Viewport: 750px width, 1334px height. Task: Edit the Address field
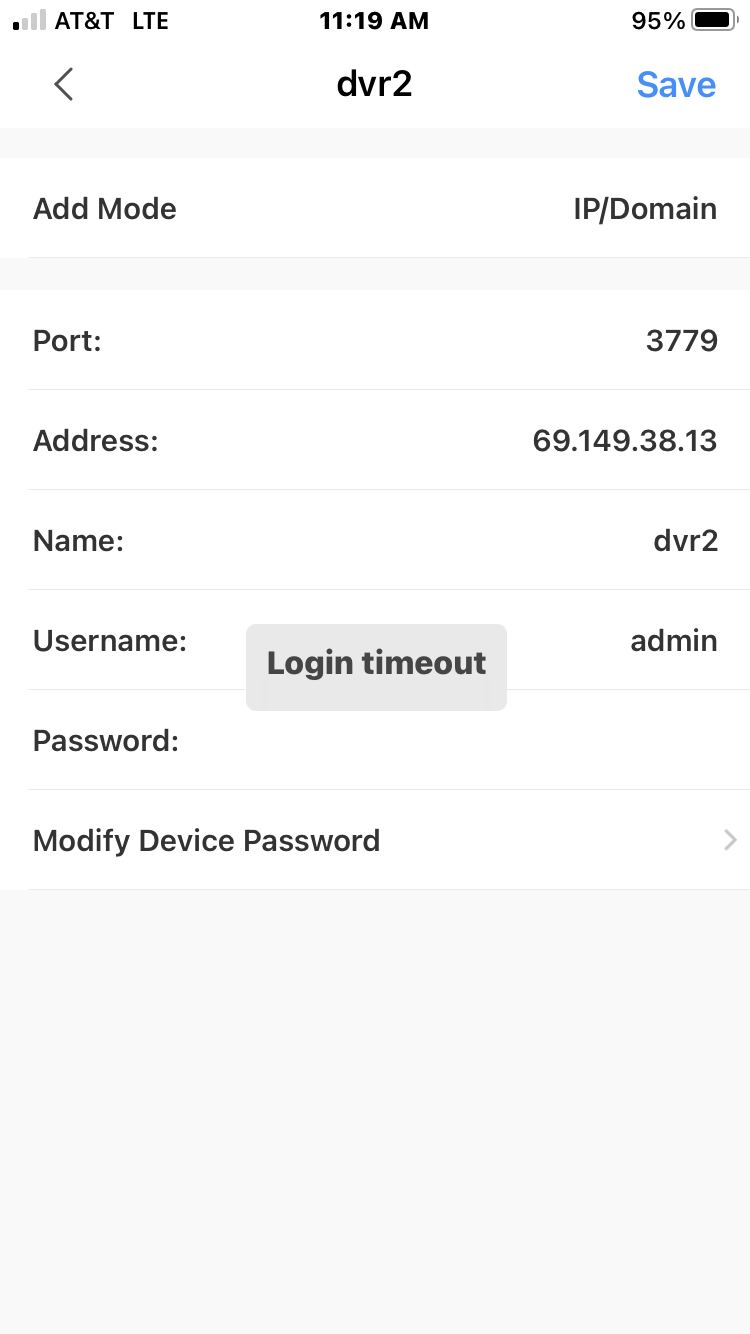click(375, 440)
